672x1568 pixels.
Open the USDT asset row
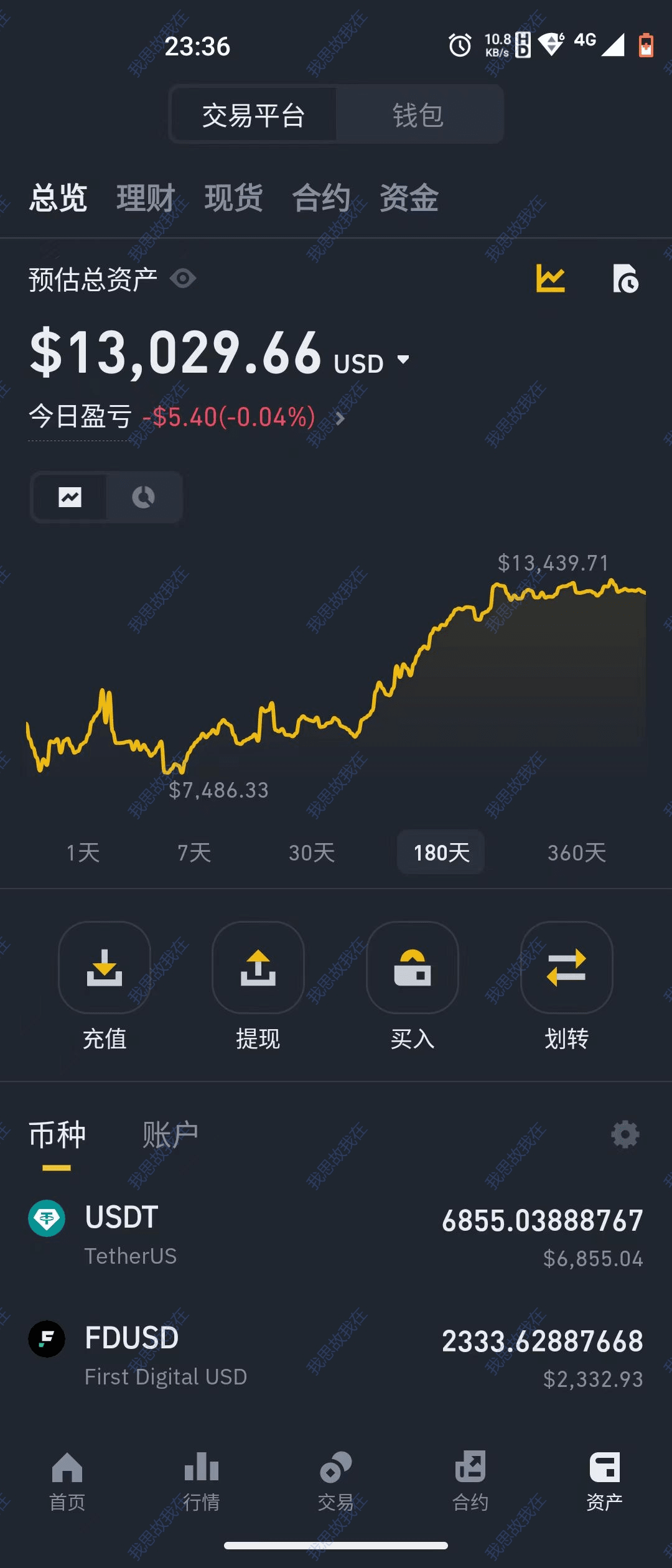click(336, 1236)
